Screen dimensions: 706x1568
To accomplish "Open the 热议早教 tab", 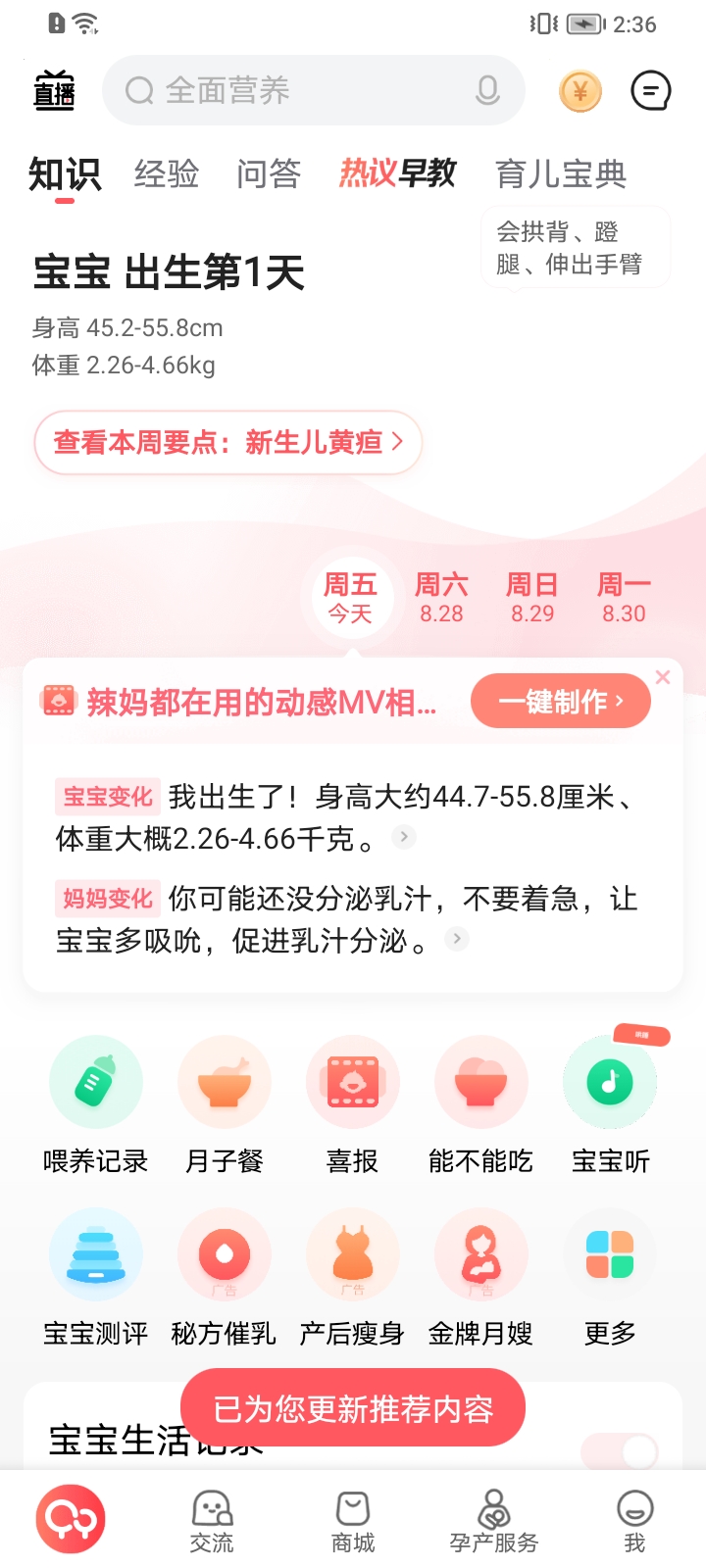I will click(397, 173).
